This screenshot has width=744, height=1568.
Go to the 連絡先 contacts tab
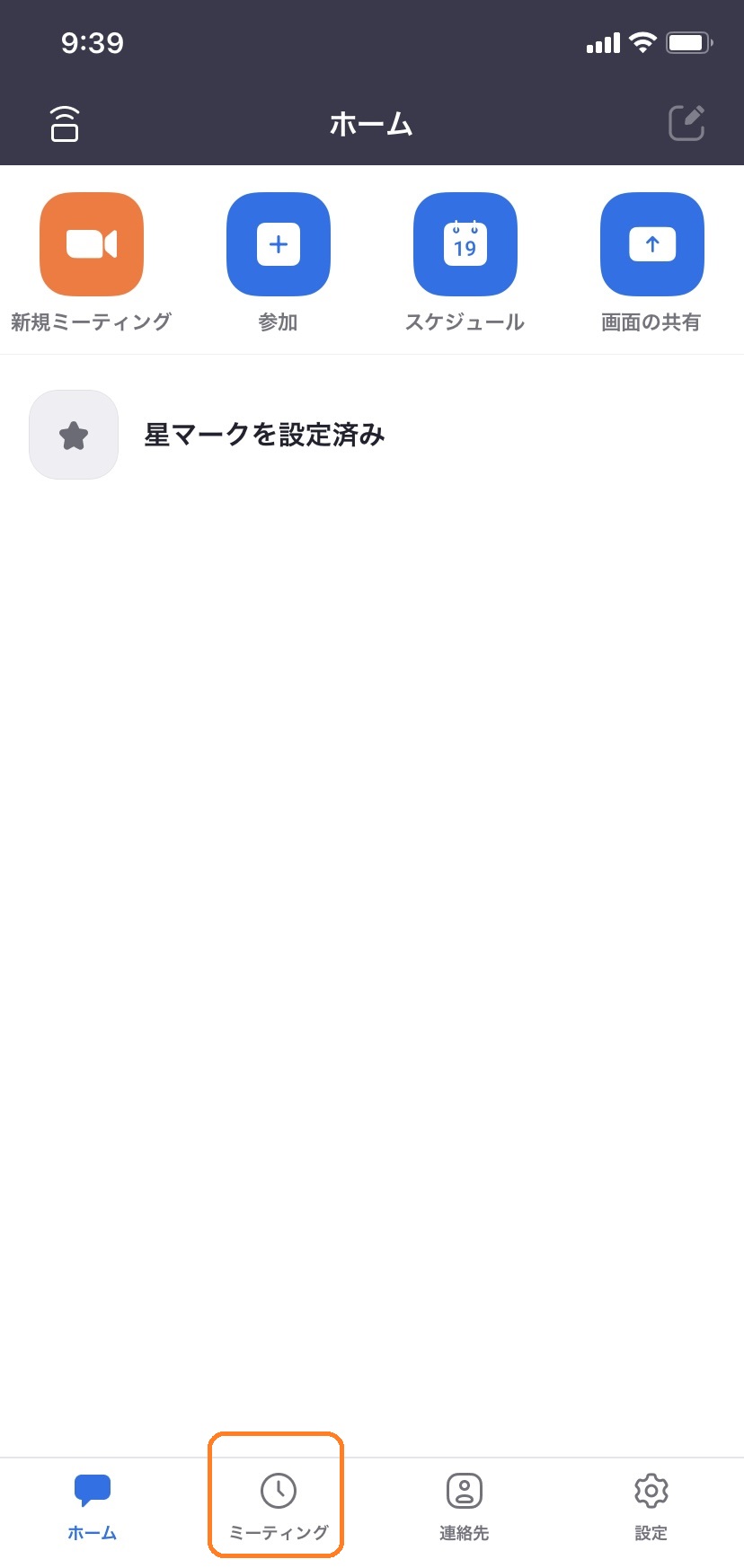465,1506
